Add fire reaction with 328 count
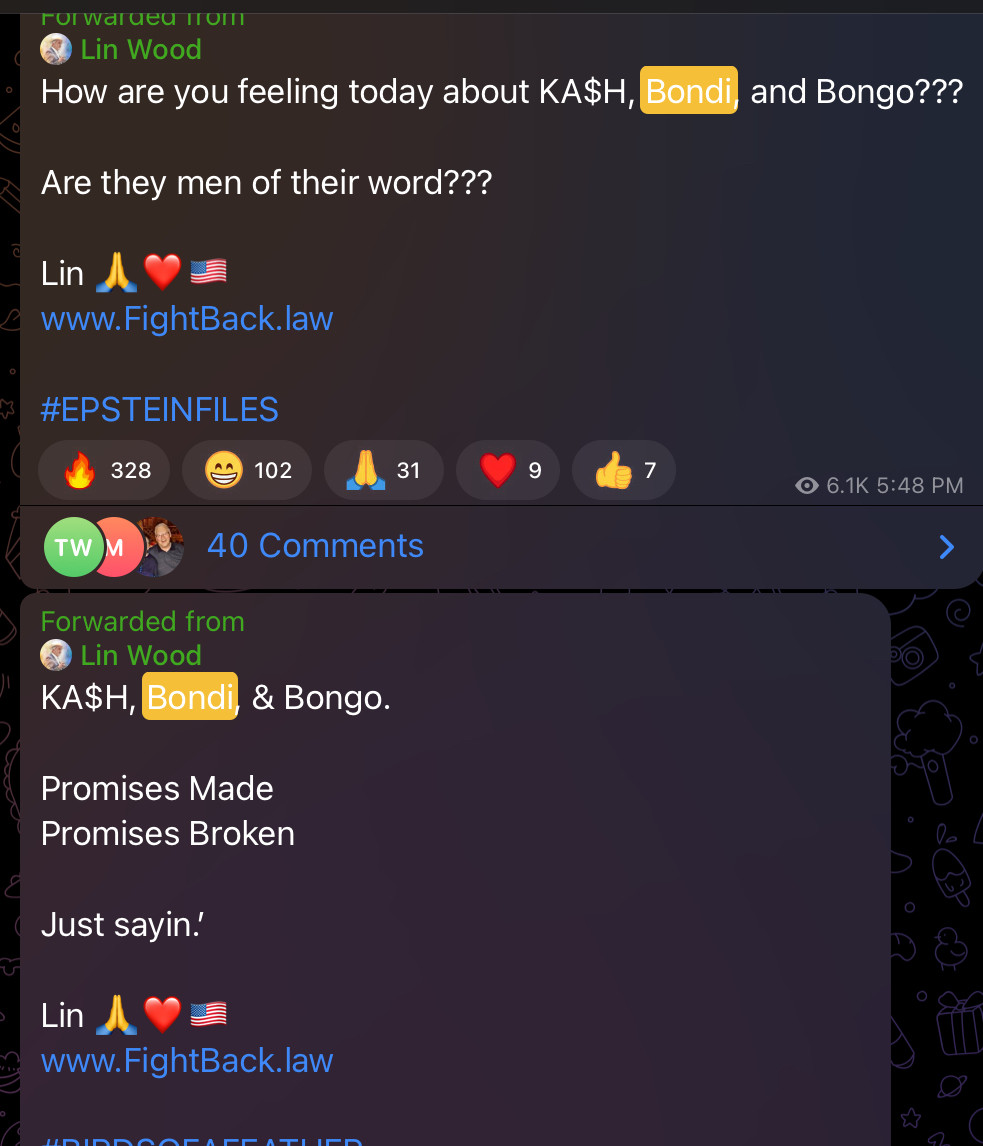This screenshot has height=1146, width=983. pyautogui.click(x=104, y=470)
